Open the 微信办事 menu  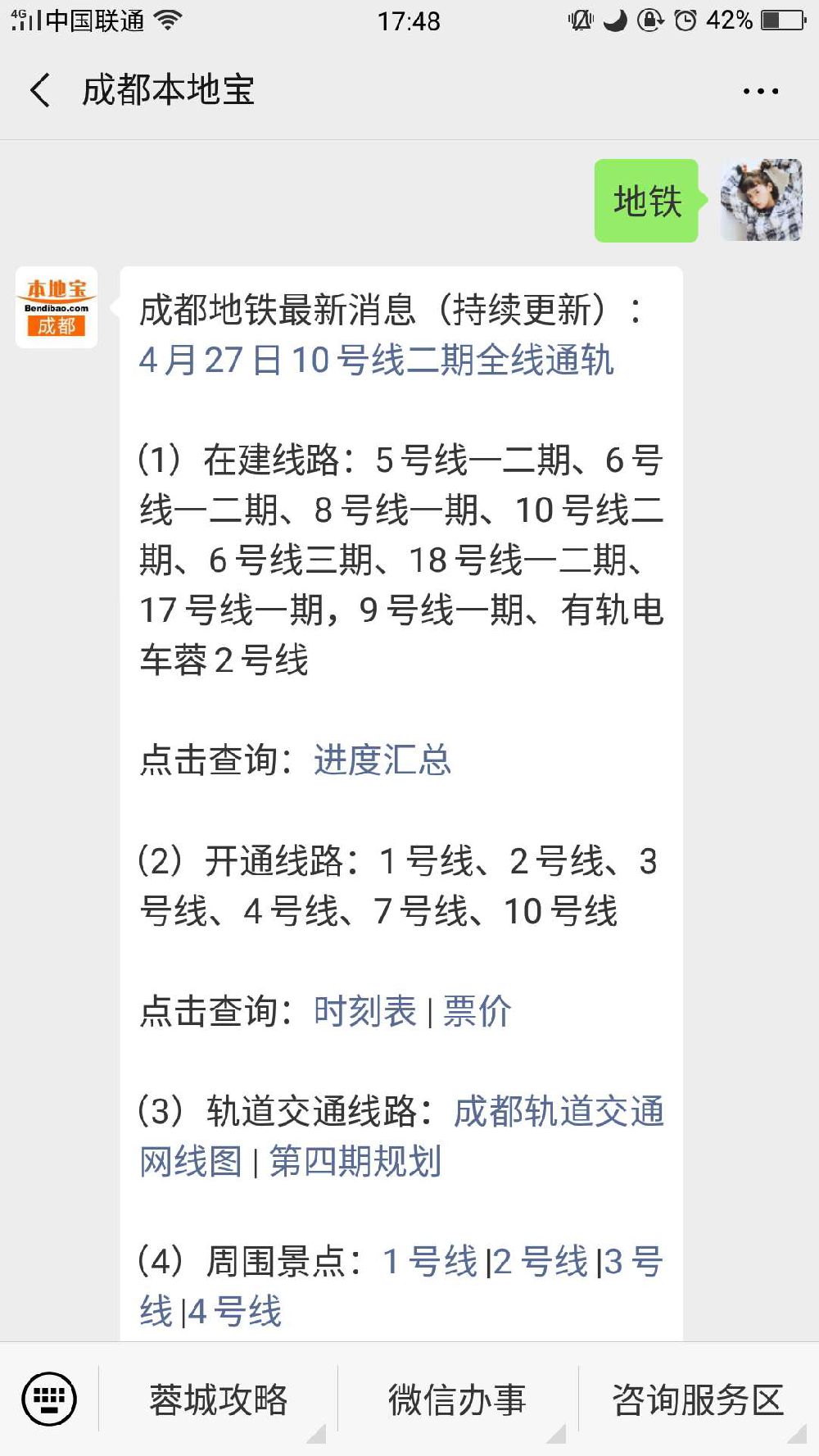pos(457,1399)
